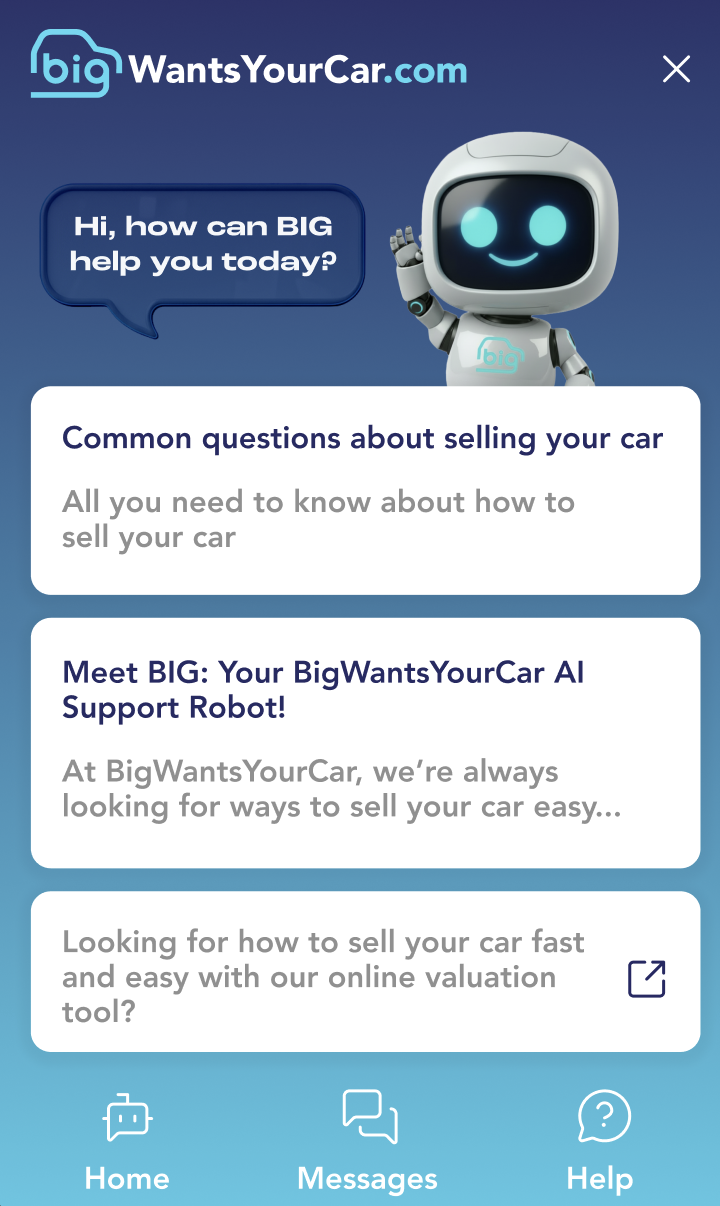The width and height of the screenshot is (720, 1206).
Task: Open Common questions about selling your car
Action: 365,490
